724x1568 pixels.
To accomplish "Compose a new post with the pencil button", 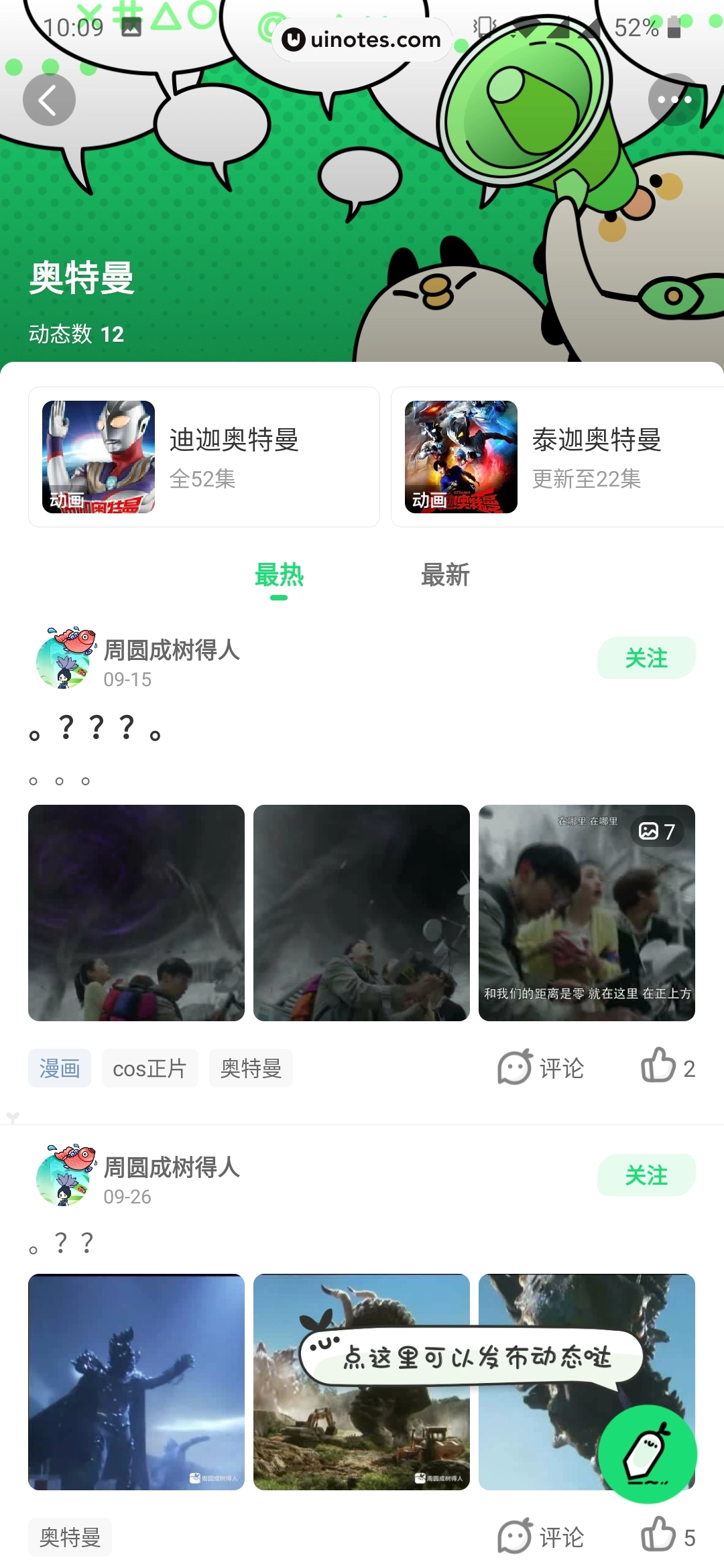I will (x=647, y=1454).
